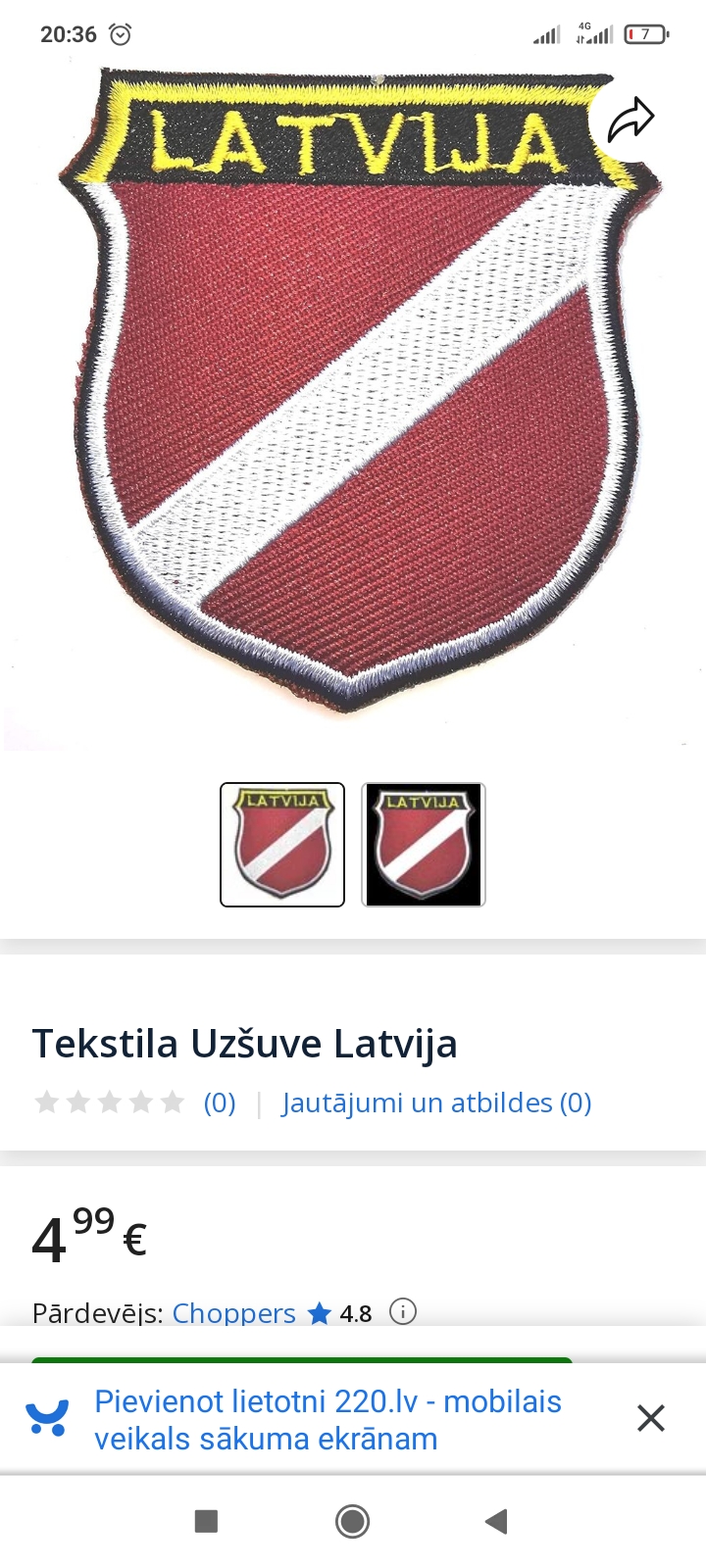Tap the seller rating info icon
This screenshot has width=706, height=1568.
tap(403, 1311)
